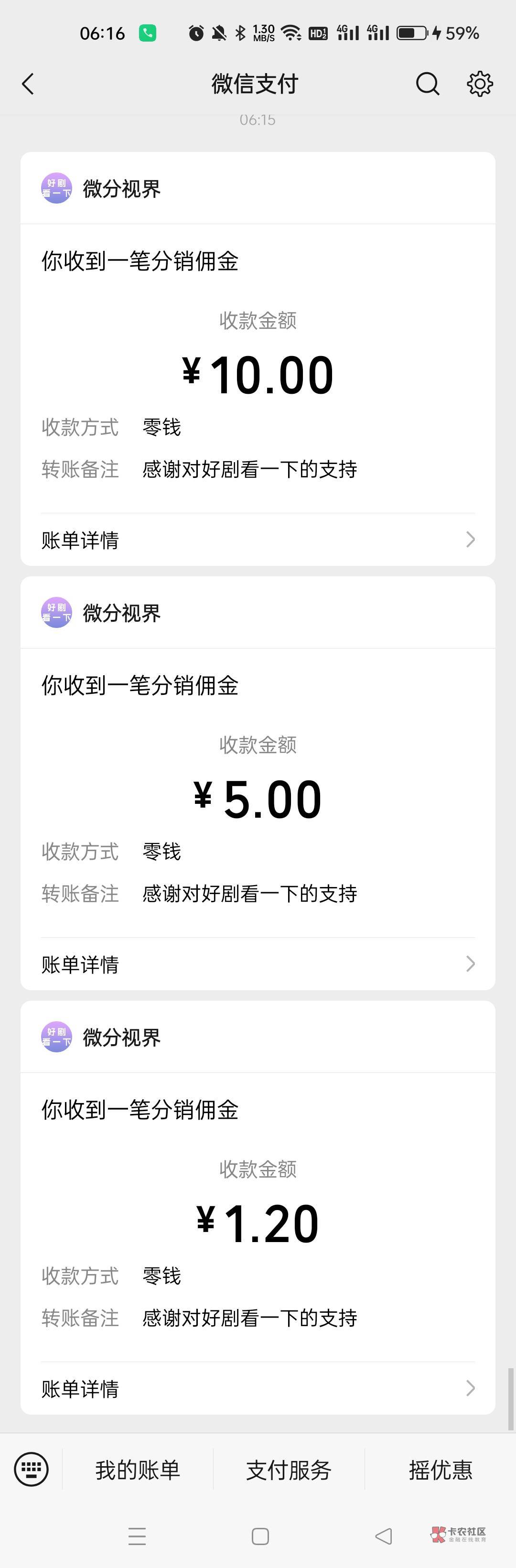This screenshot has width=516, height=1568.
Task: Open the system recent apps menu
Action: [138, 1536]
